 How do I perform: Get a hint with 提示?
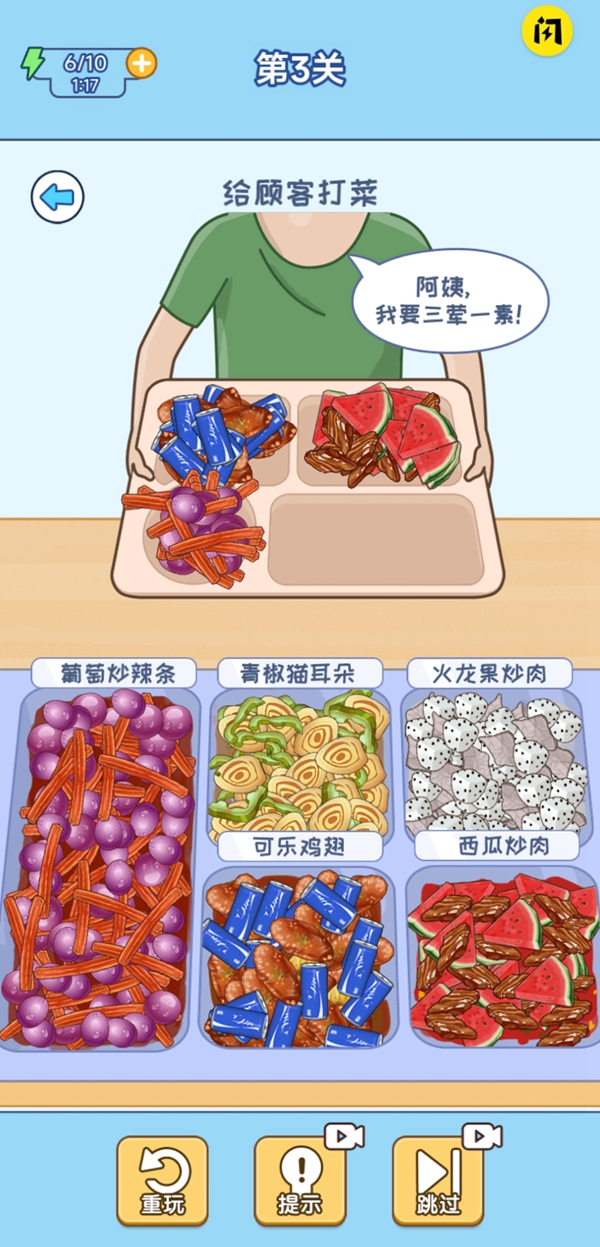300,1181
